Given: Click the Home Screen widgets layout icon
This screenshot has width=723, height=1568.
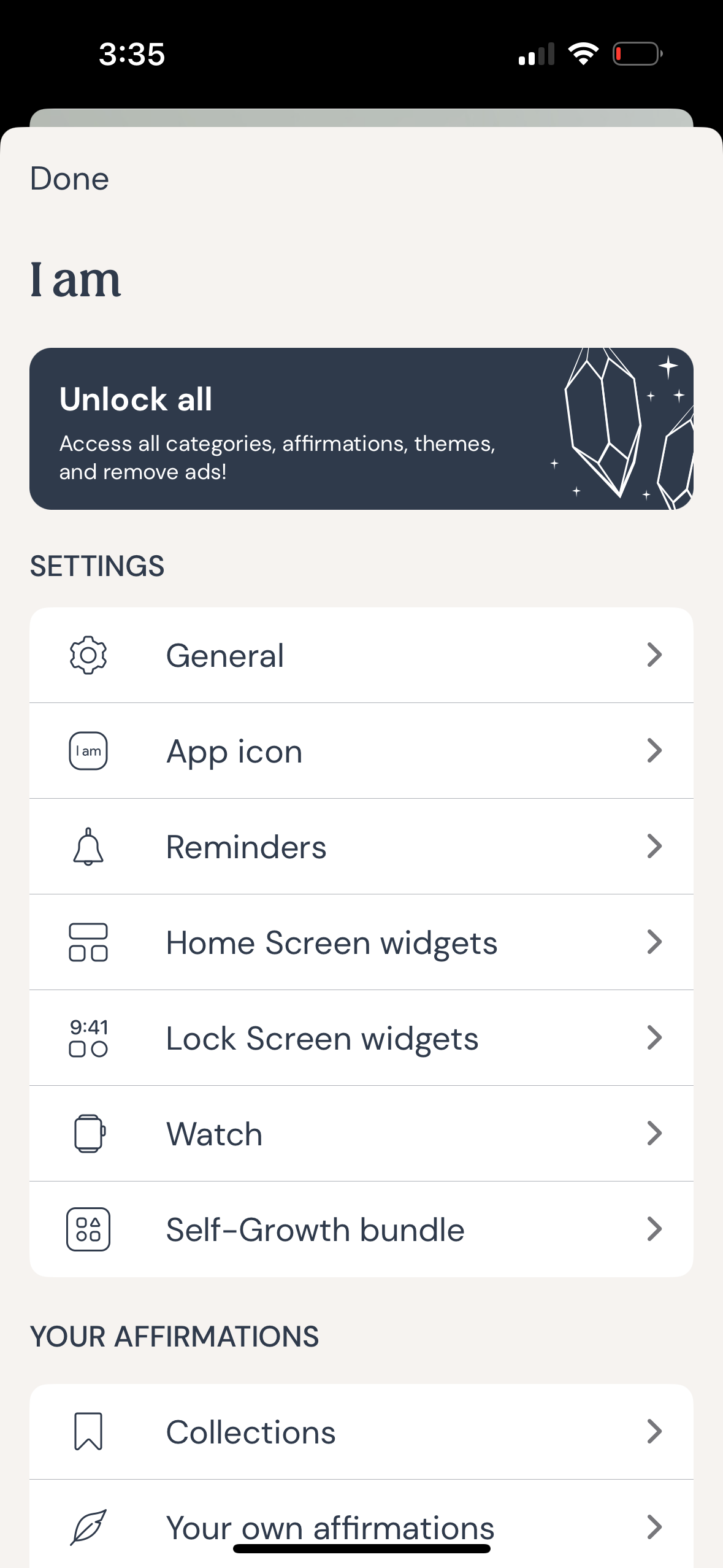Looking at the screenshot, I should coord(88,942).
